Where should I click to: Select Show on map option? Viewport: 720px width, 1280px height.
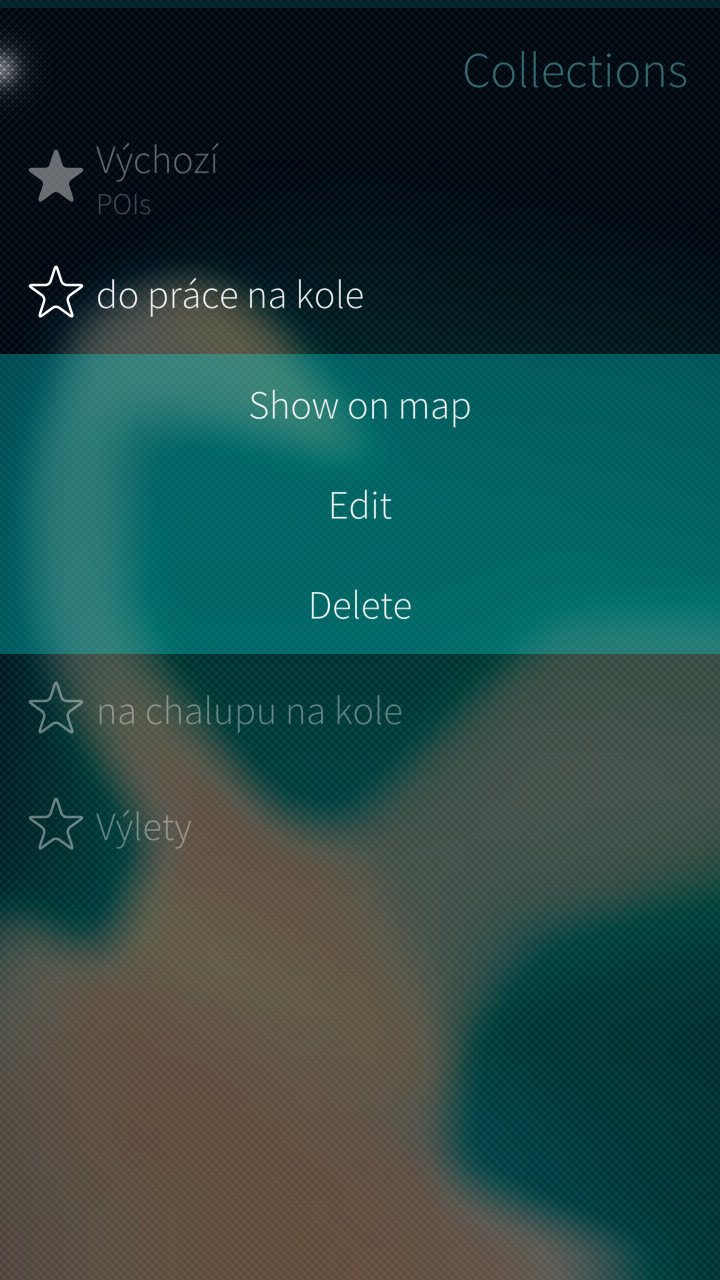[360, 405]
